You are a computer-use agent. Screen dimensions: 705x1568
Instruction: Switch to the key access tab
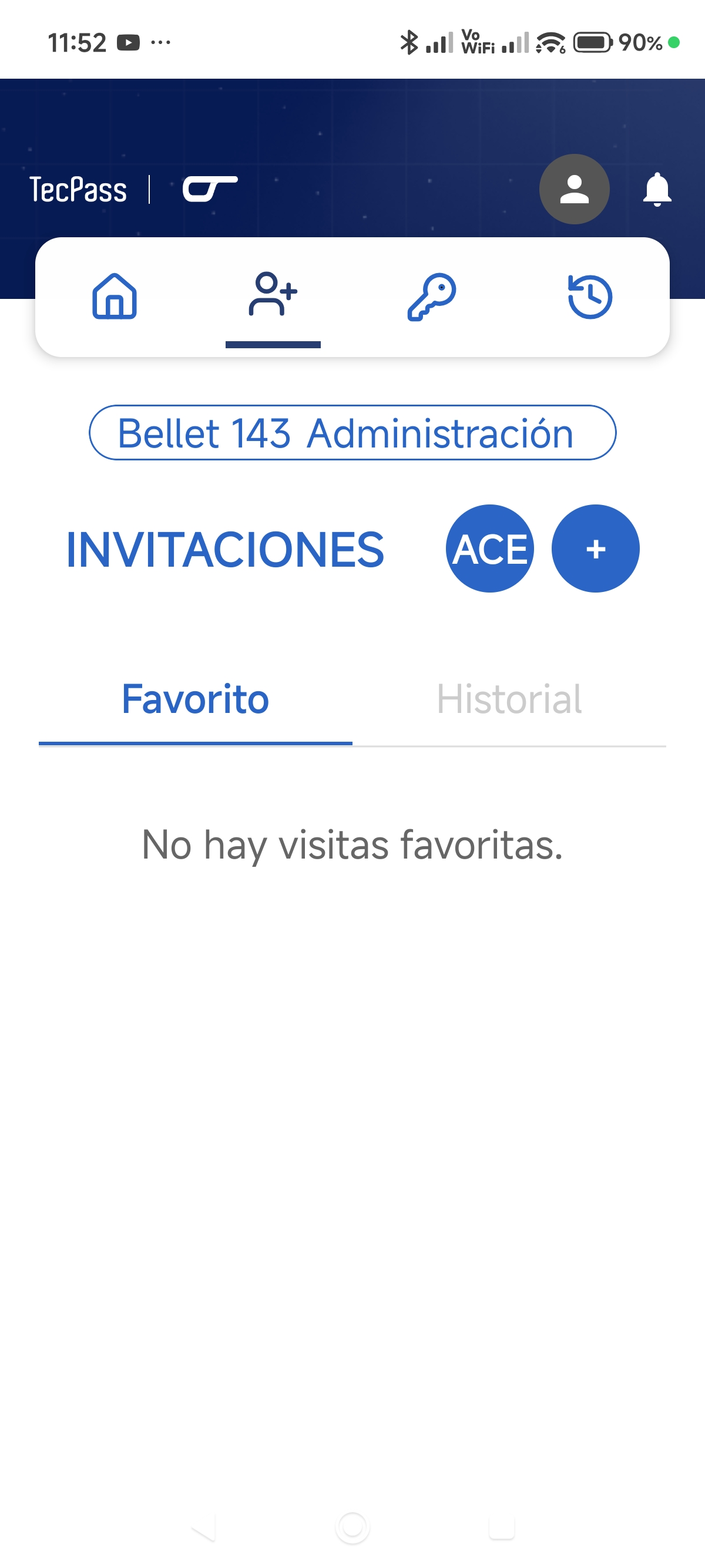[432, 297]
